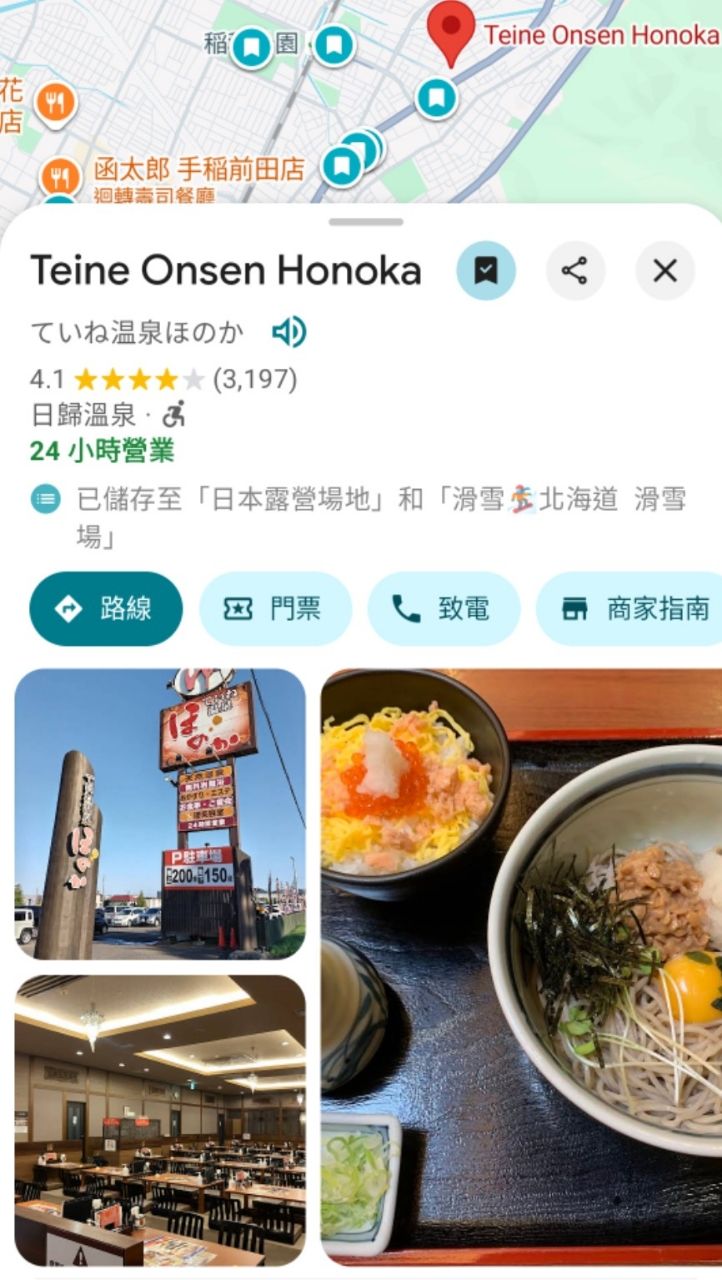This screenshot has height=1280, width=722.
Task: Open the soba meal food photo
Action: point(521,966)
